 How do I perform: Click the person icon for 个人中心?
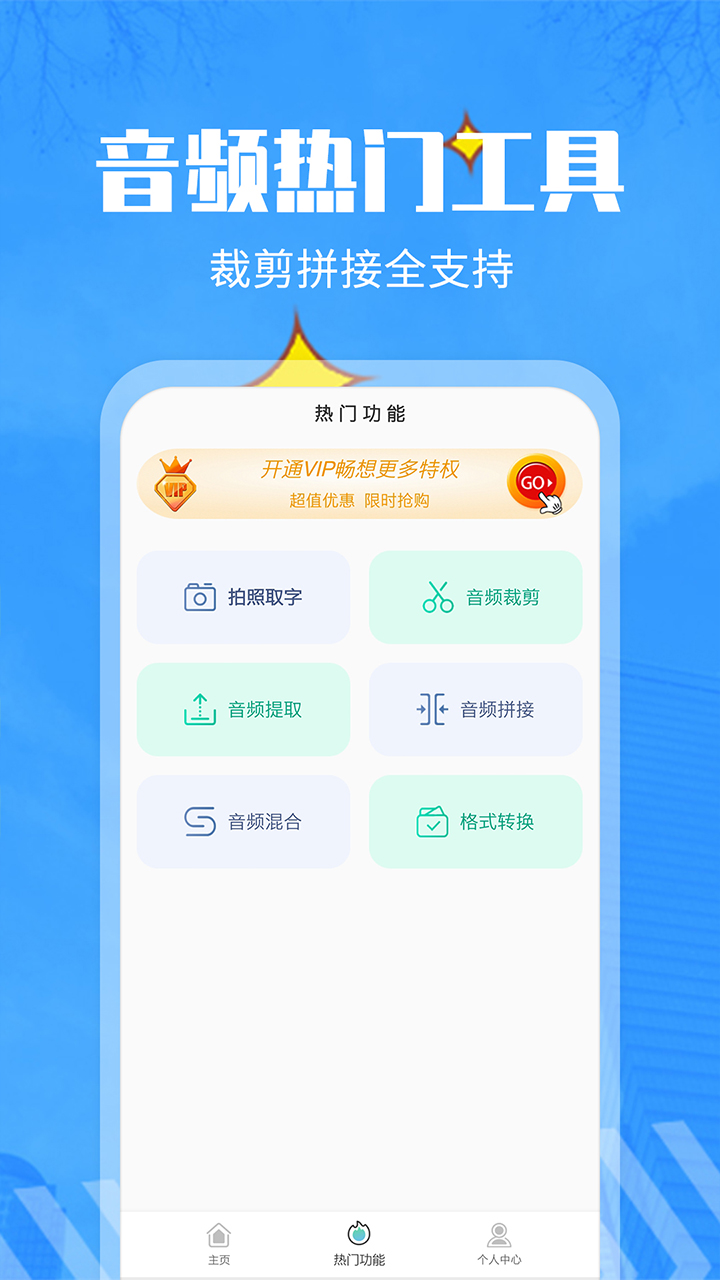coord(500,1236)
